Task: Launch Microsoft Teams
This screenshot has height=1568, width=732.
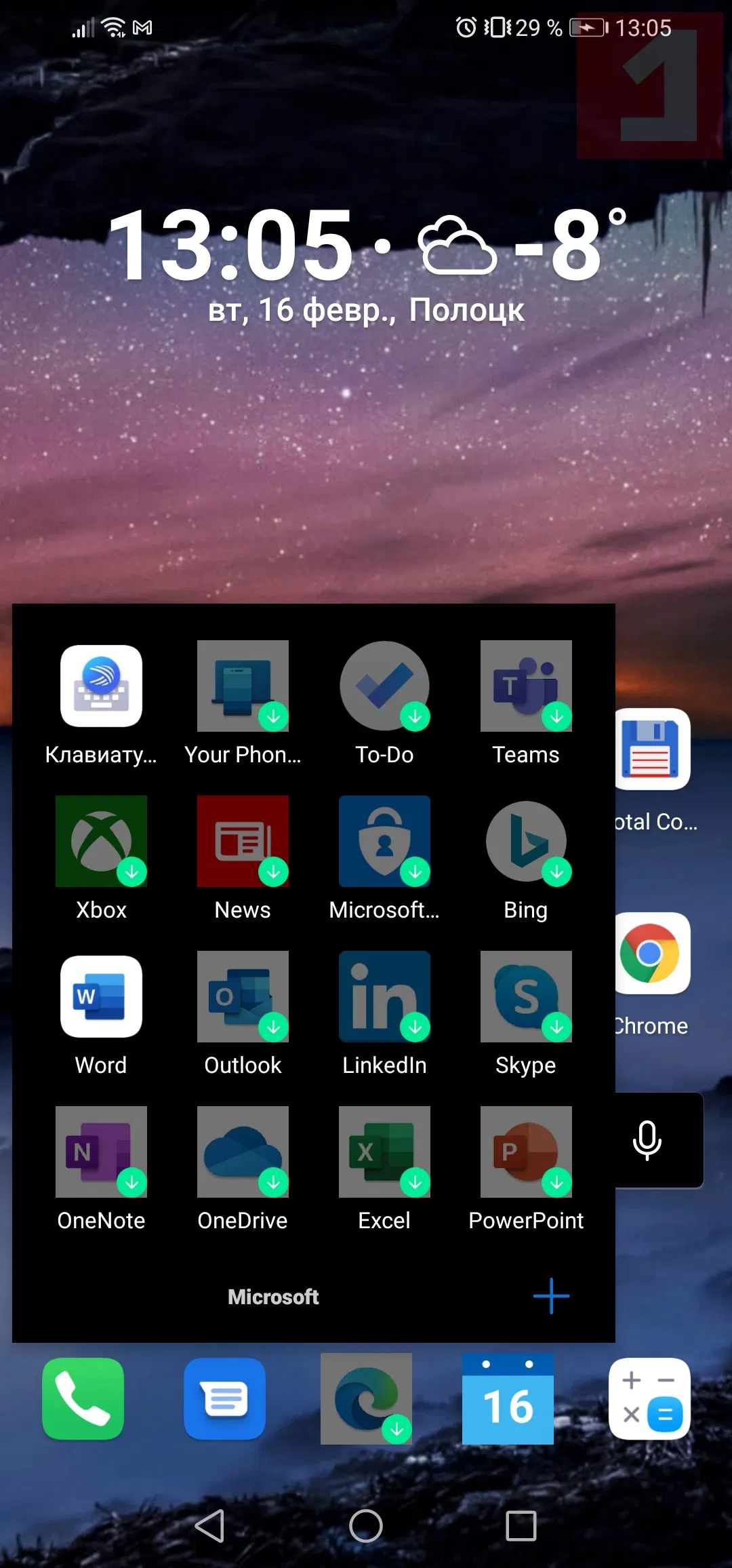Action: (x=526, y=686)
